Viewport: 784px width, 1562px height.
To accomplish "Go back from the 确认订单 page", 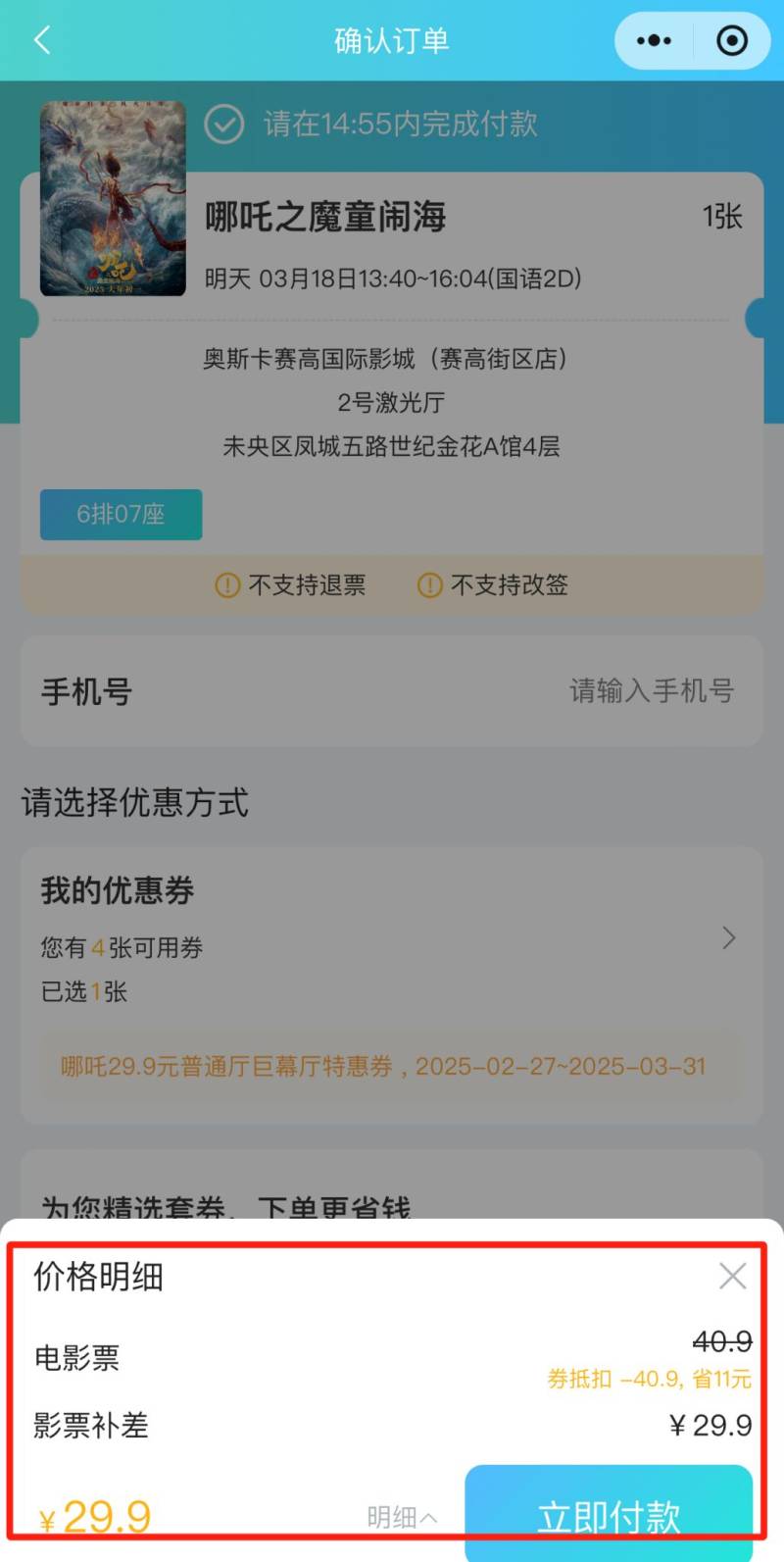I will (x=41, y=40).
